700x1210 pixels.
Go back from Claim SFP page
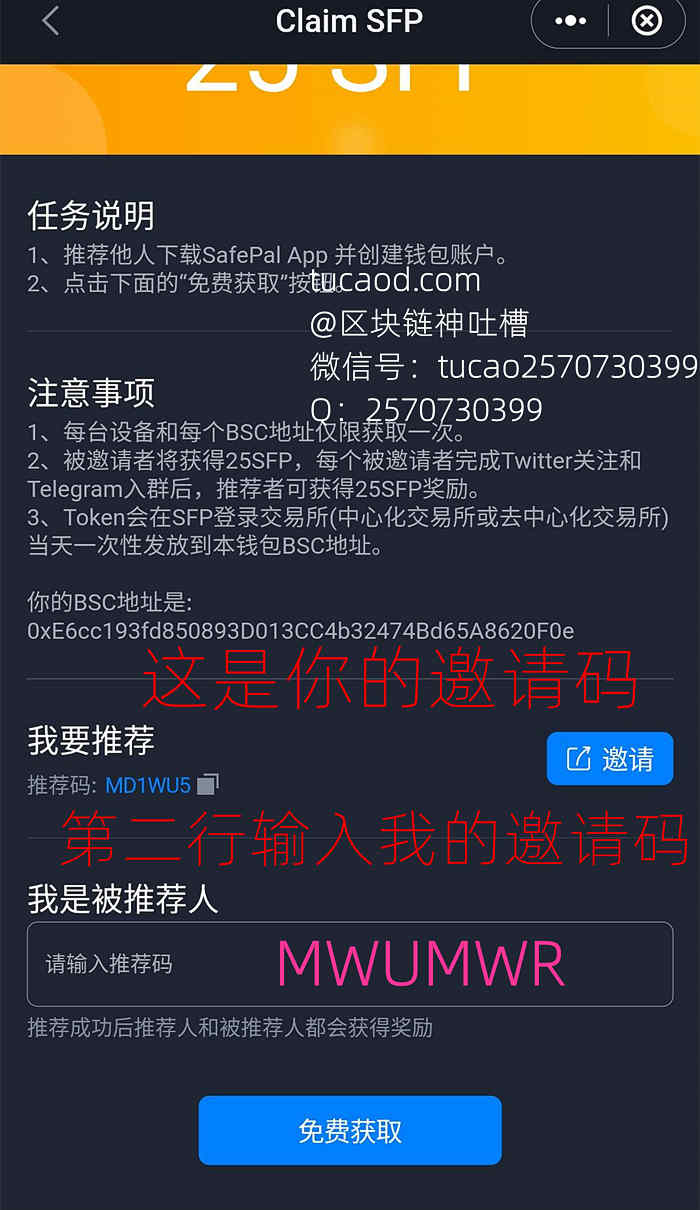point(50,21)
